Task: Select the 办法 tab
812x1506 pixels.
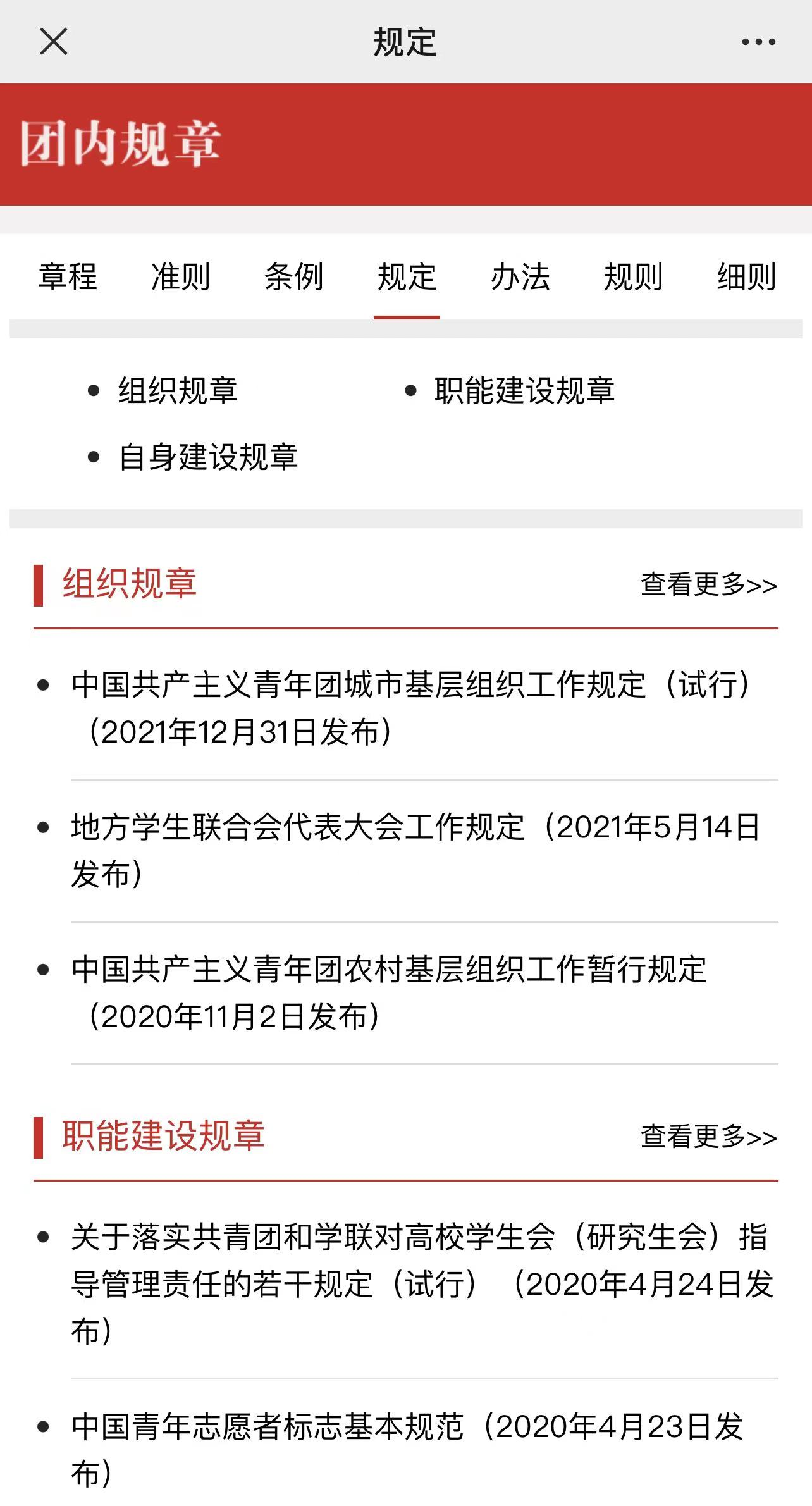Action: click(x=520, y=277)
